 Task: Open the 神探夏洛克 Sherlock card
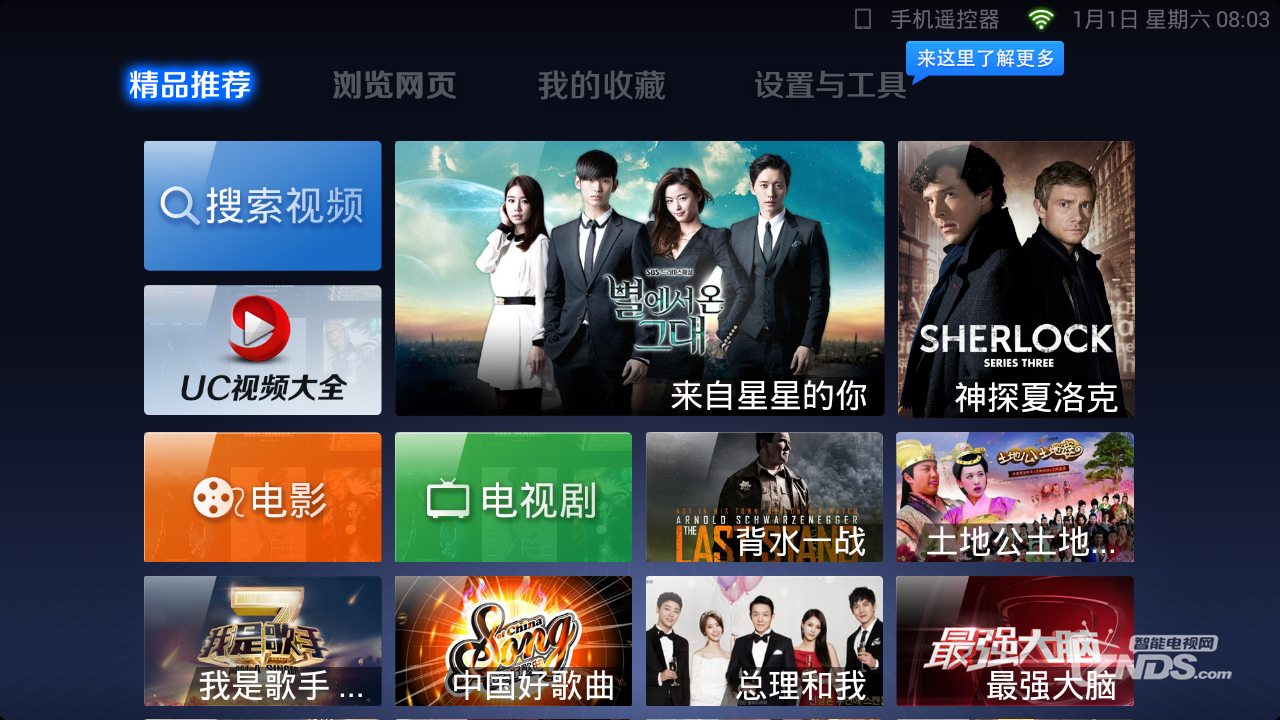pyautogui.click(x=1015, y=277)
